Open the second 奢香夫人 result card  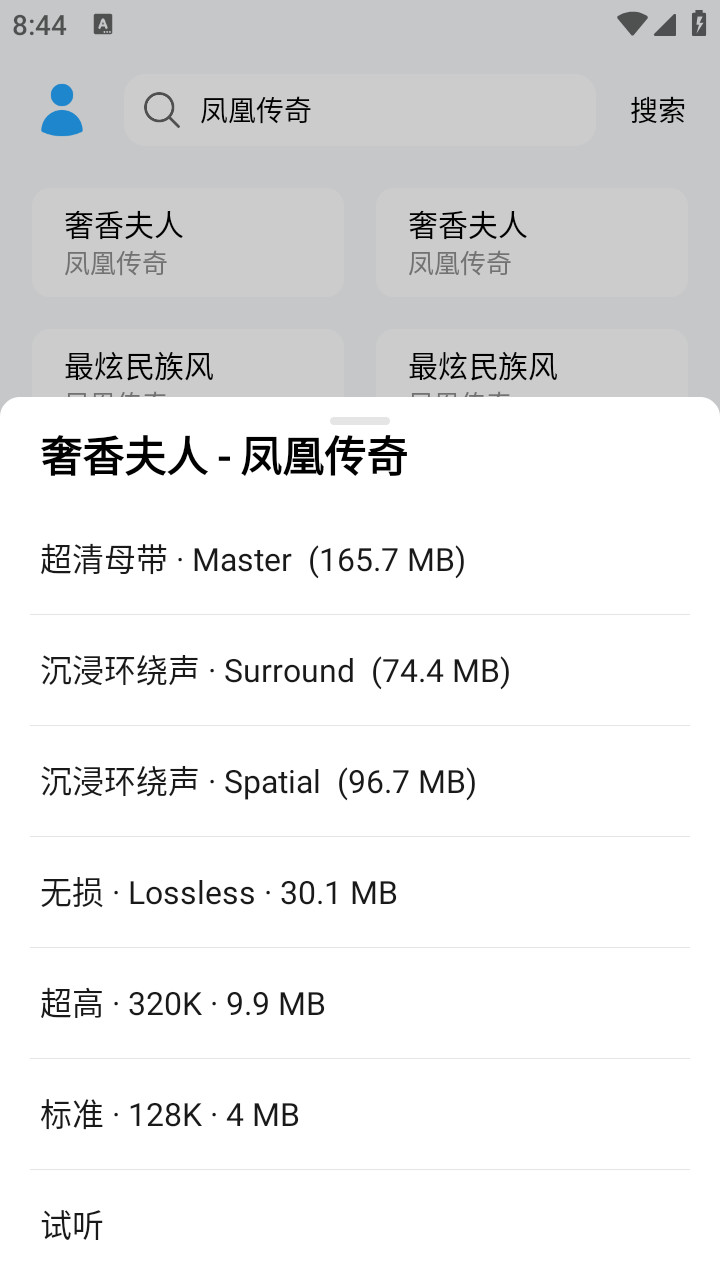[531, 242]
